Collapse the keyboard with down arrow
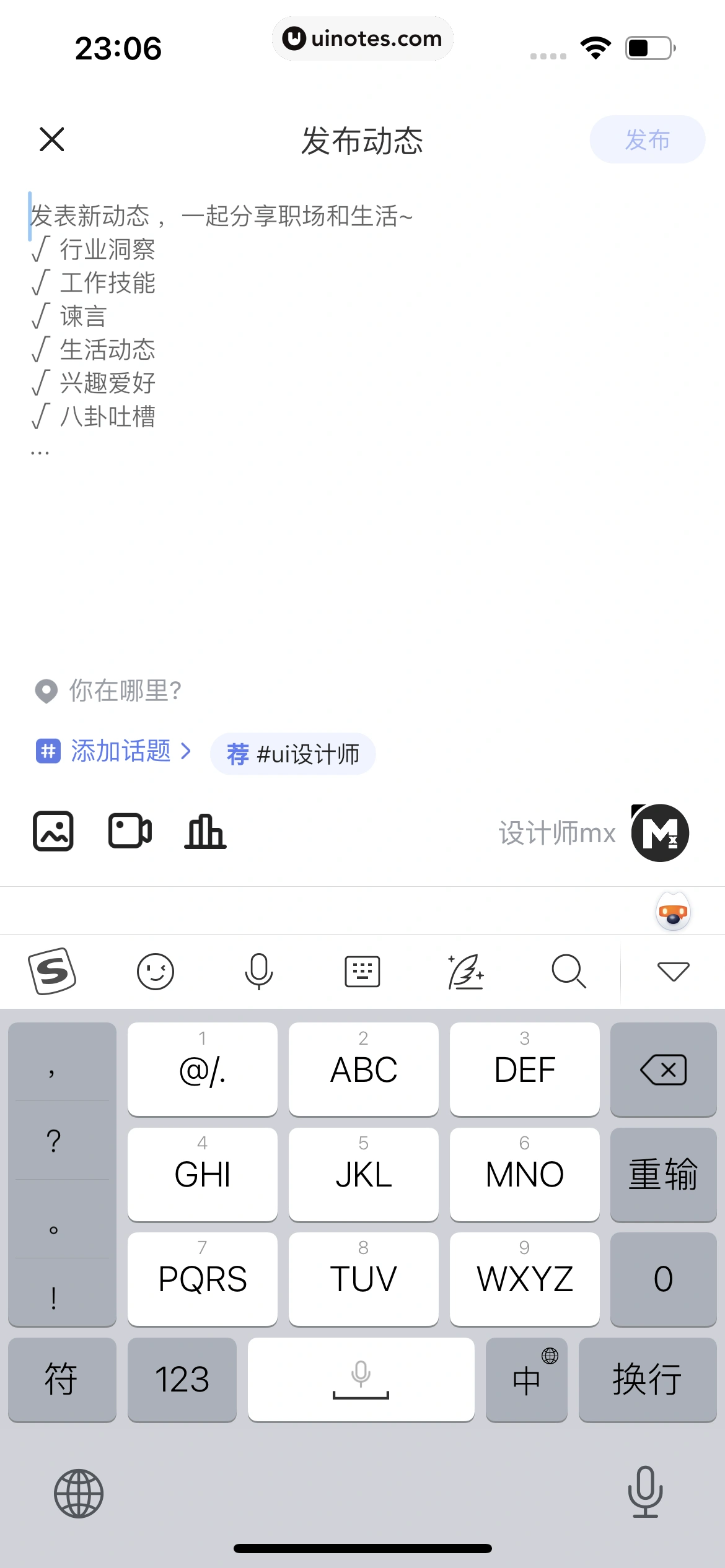This screenshot has width=725, height=1568. (673, 971)
